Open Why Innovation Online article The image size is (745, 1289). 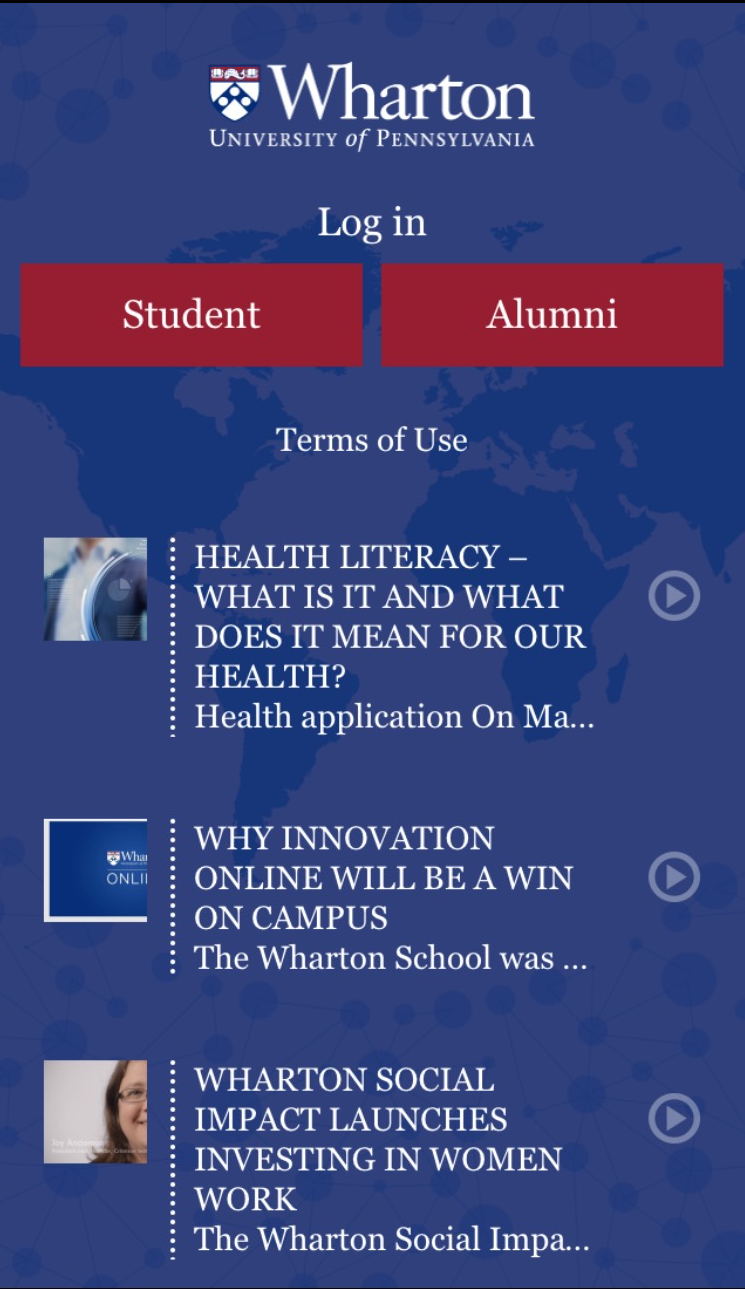pos(383,878)
